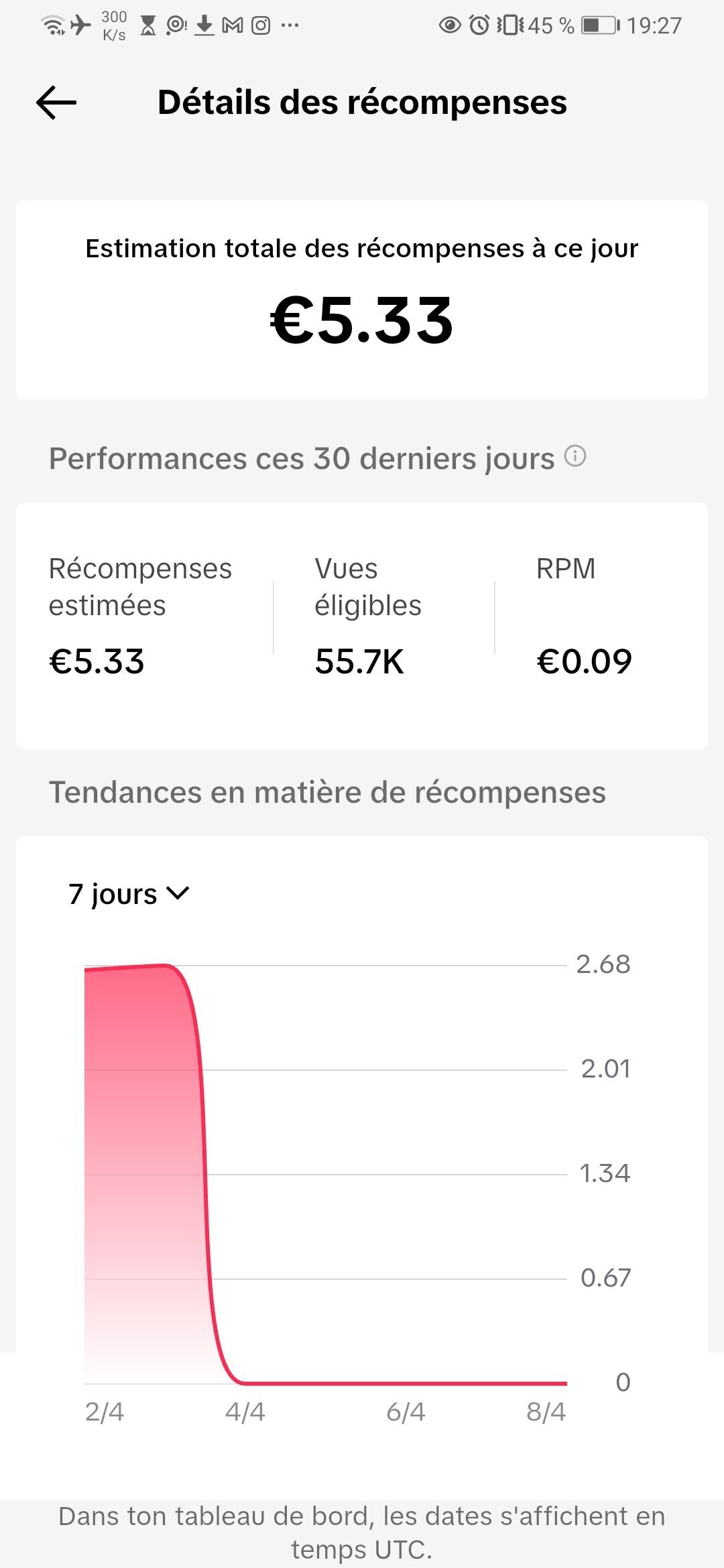Expand the 7 jours period dropdown
724x1568 pixels.
point(129,894)
